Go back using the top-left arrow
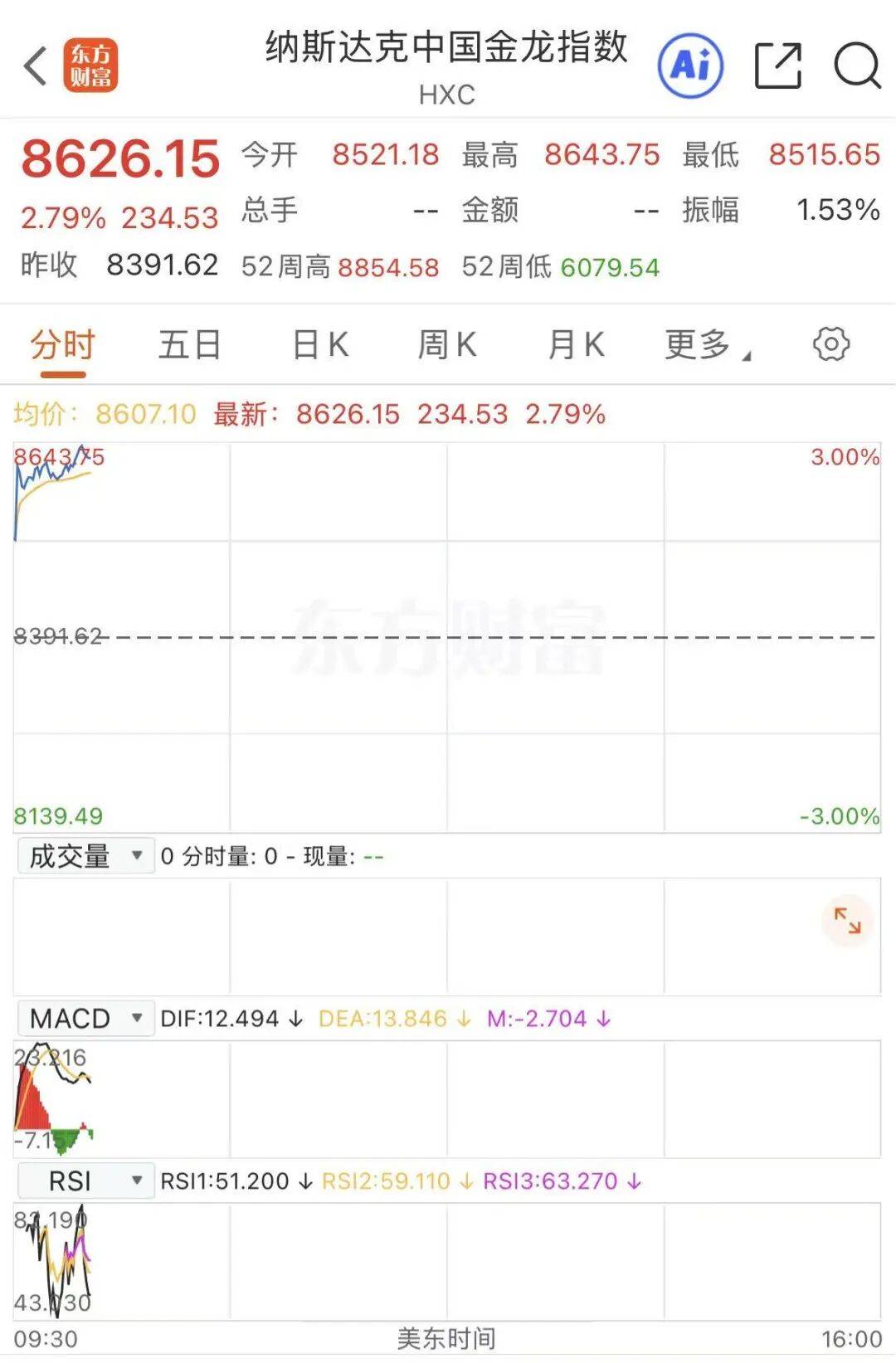The height and width of the screenshot is (1363, 896). tap(36, 66)
